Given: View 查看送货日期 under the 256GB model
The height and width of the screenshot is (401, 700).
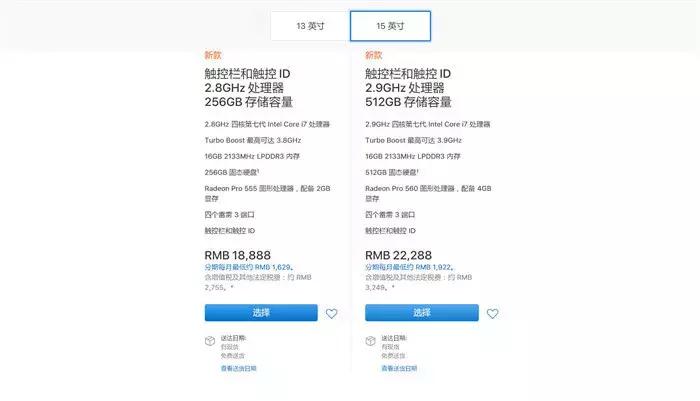Looking at the screenshot, I should point(238,368).
